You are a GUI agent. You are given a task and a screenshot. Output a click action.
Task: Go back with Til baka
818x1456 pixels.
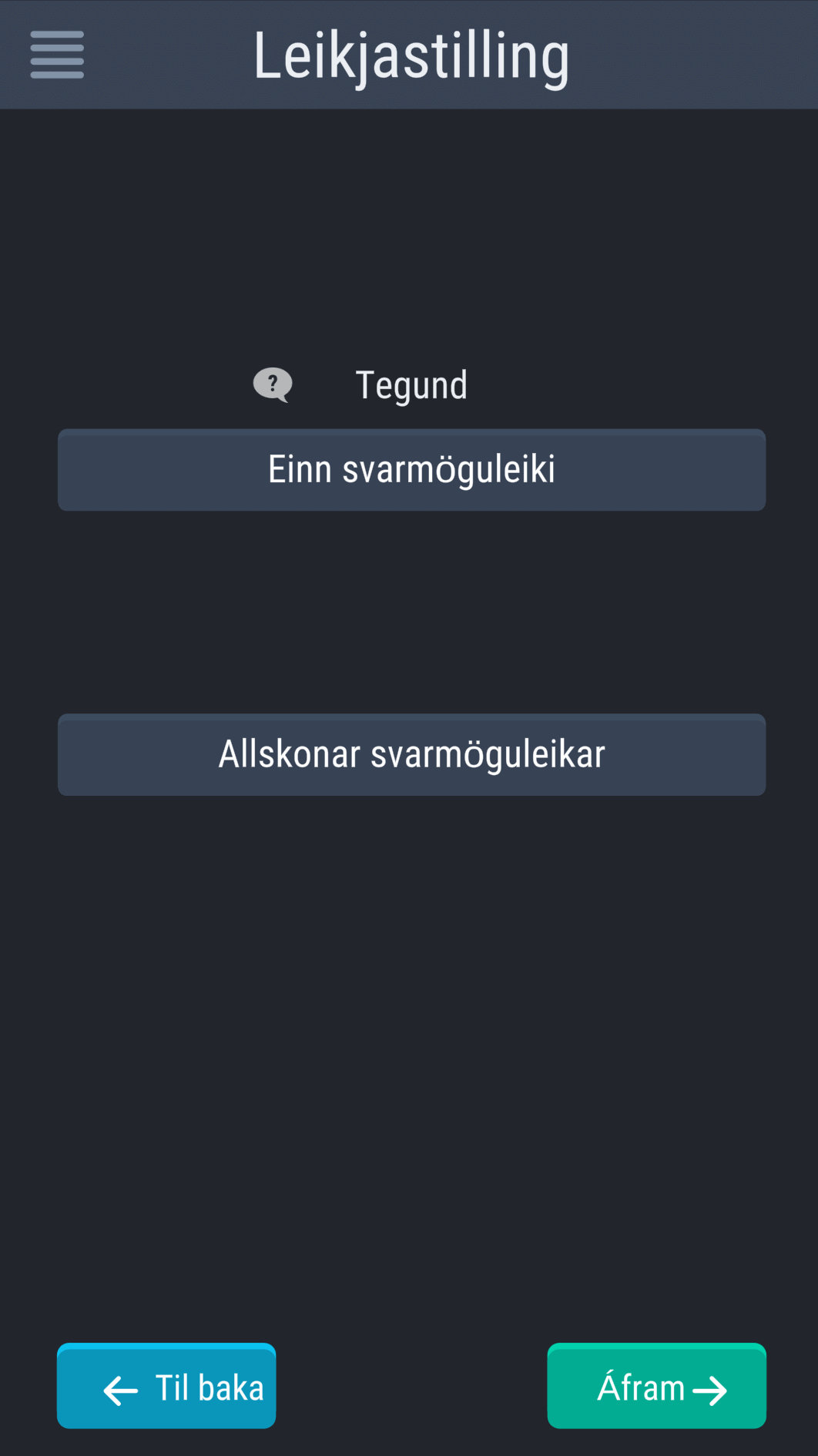pos(166,1386)
